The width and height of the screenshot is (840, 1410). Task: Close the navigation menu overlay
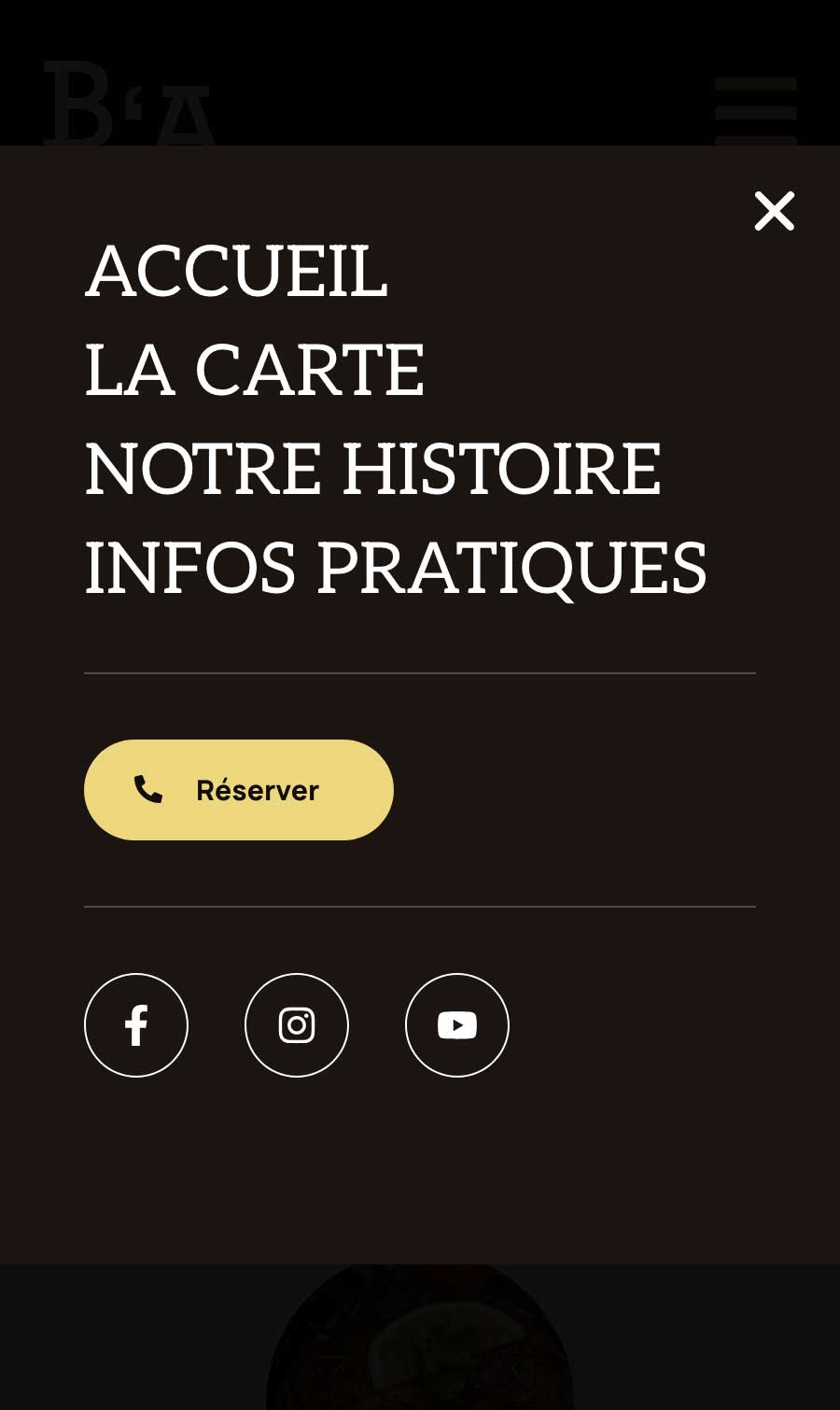[x=774, y=211]
